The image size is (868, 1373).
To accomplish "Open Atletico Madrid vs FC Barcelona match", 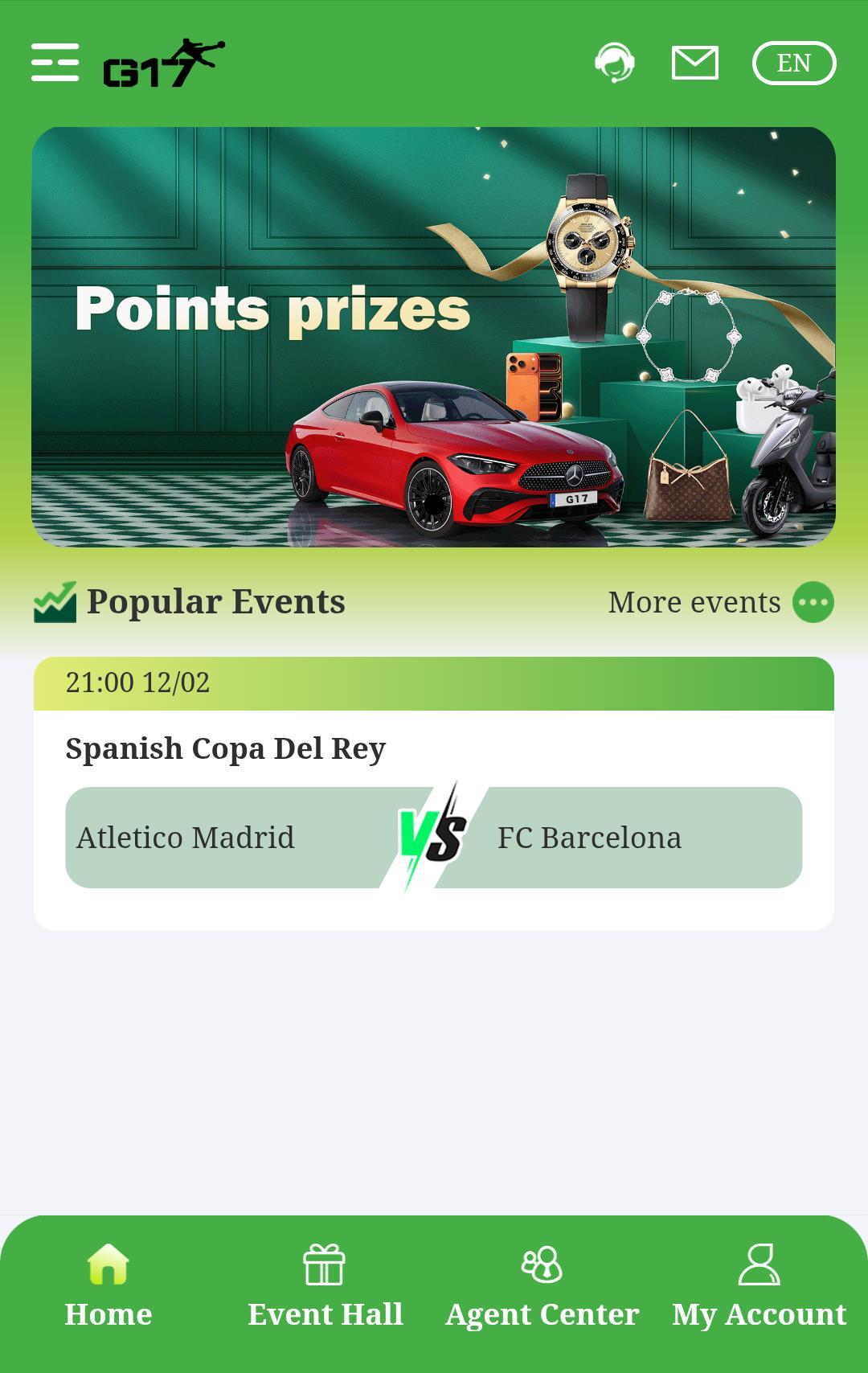I will pos(433,837).
